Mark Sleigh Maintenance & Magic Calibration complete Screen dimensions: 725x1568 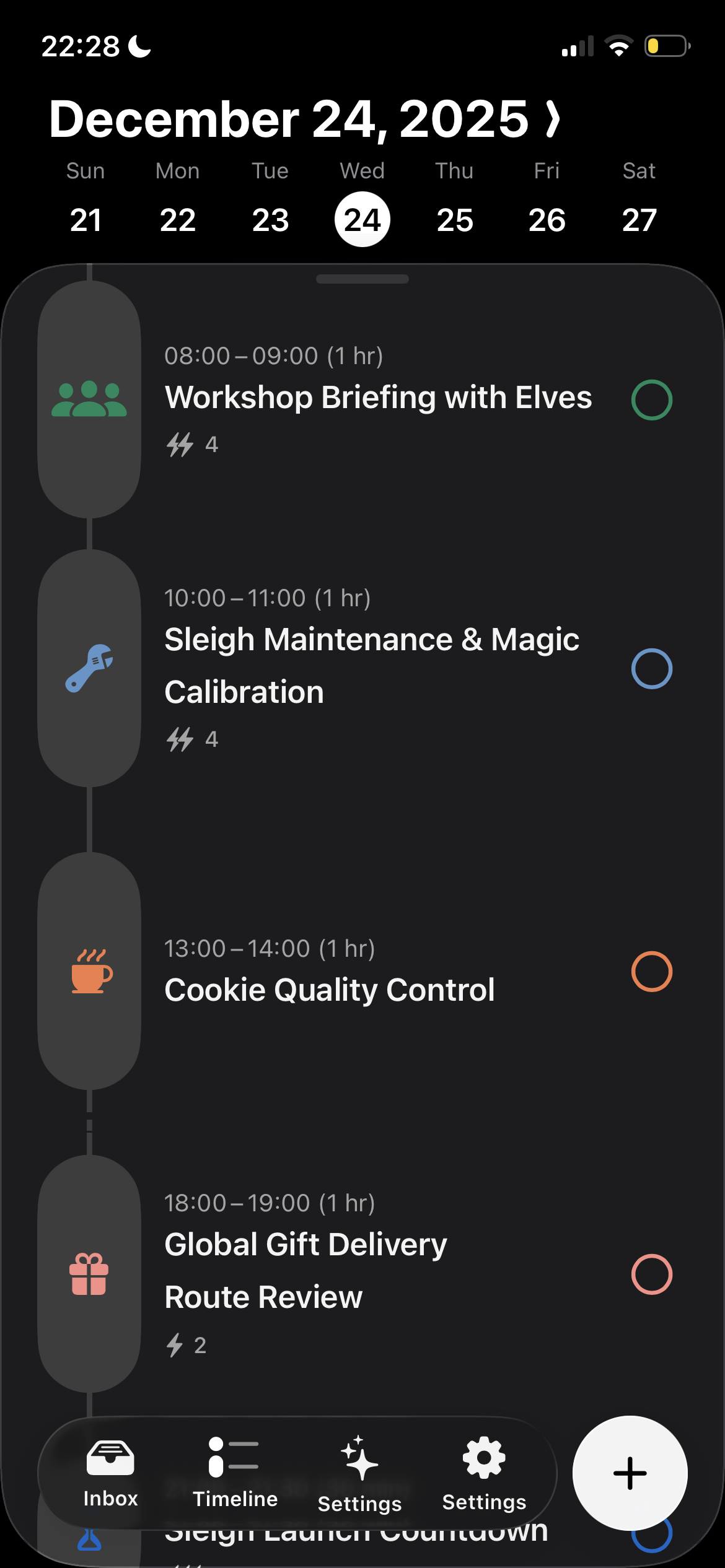click(651, 669)
